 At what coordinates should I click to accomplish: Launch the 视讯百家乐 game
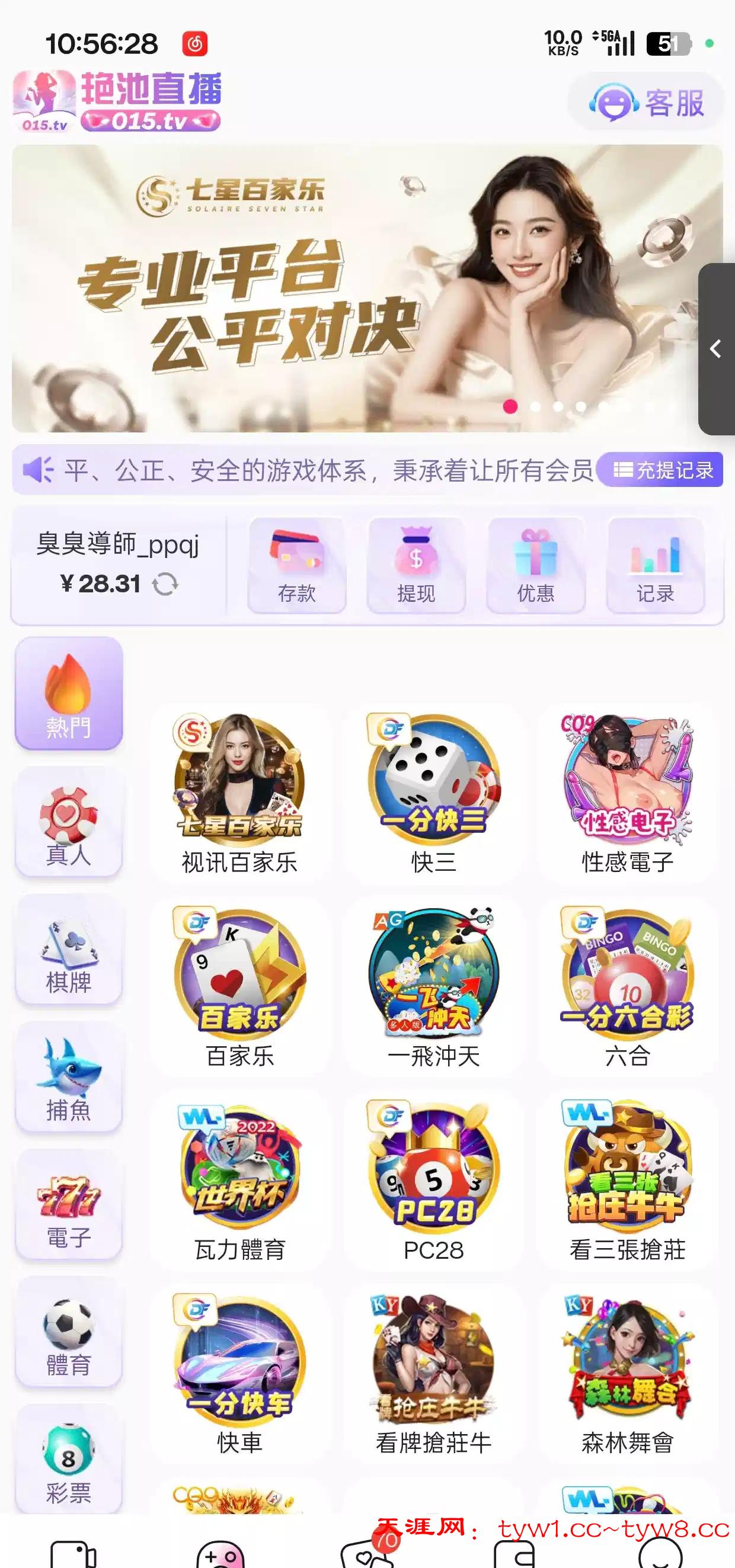pyautogui.click(x=239, y=791)
